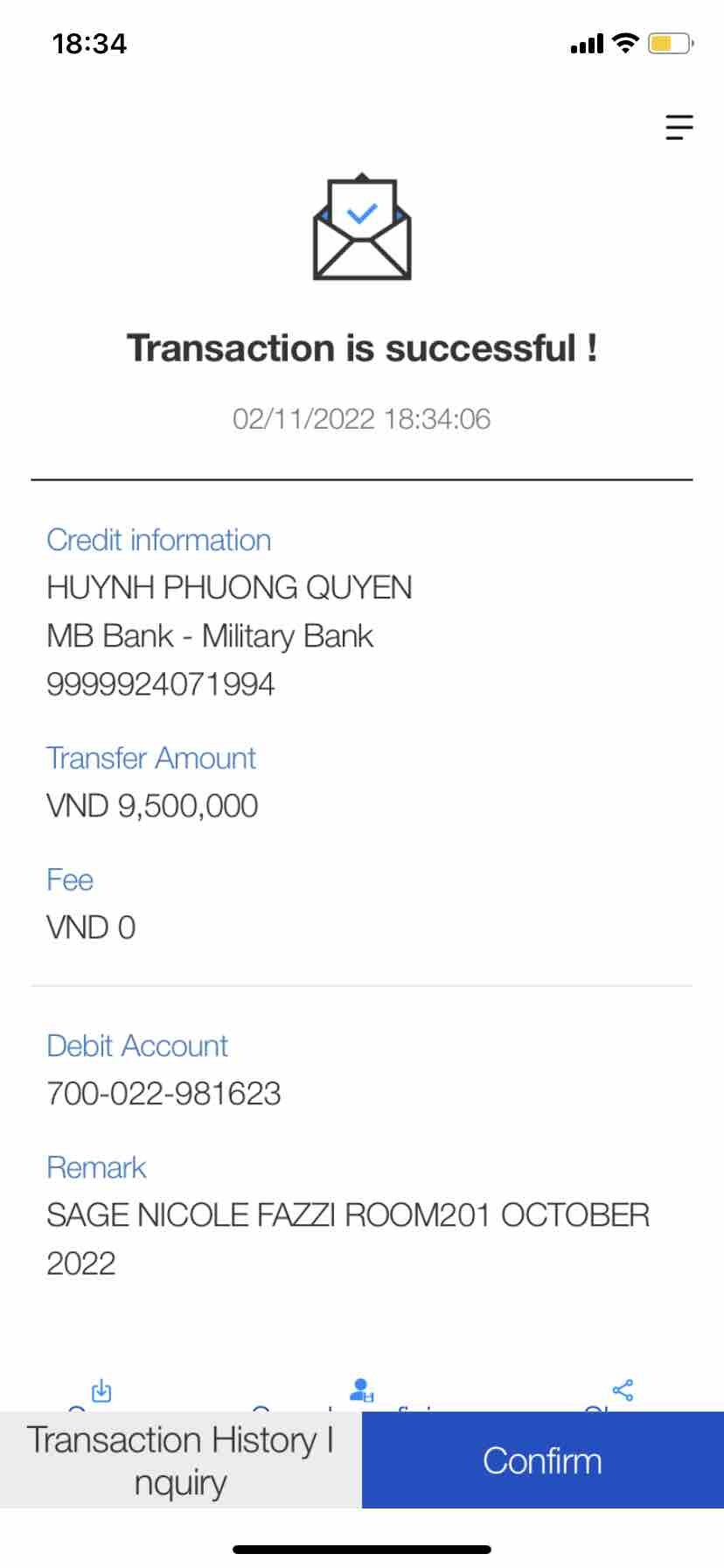Tap the download receipt icon
Image resolution: width=724 pixels, height=1568 pixels.
pos(101,1389)
